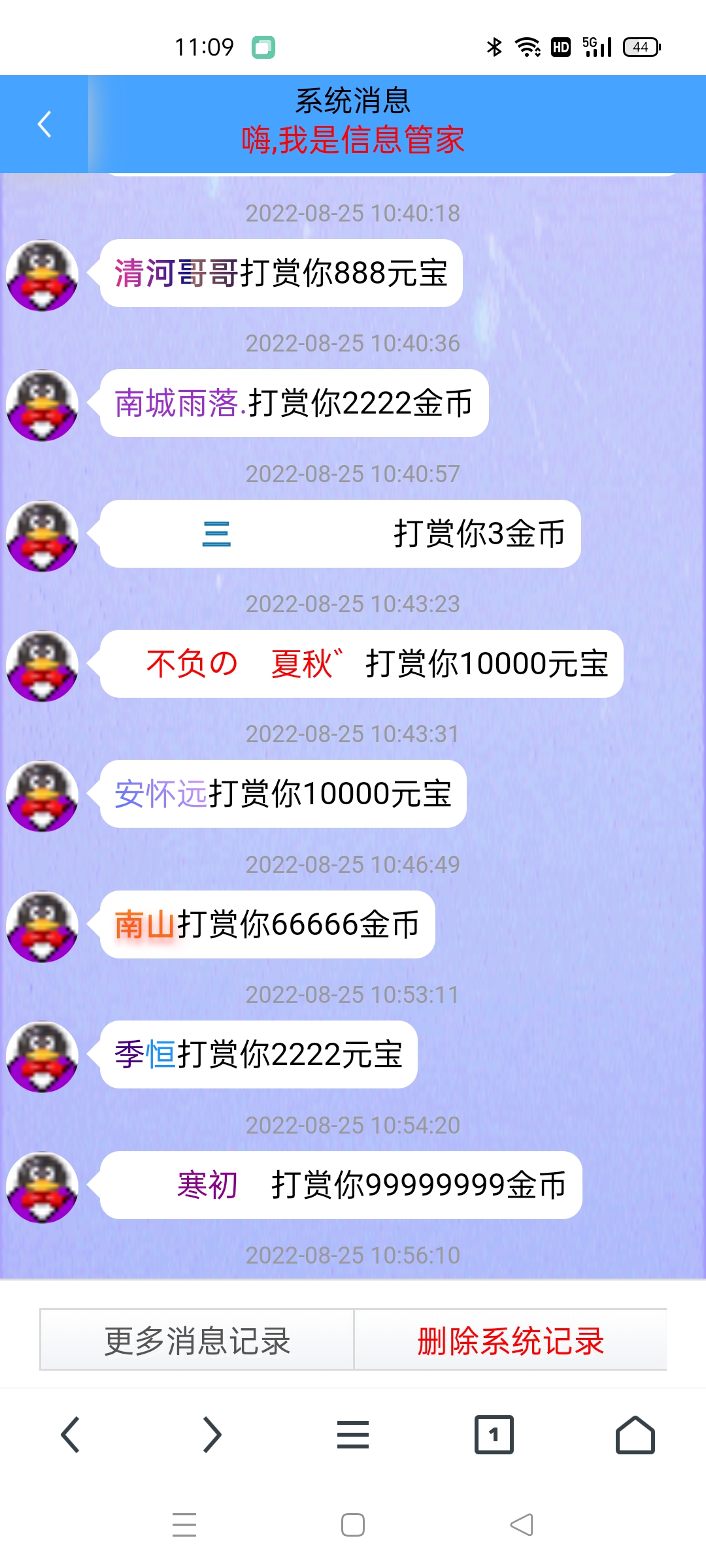Go back using the blue header arrow
This screenshot has width=706, height=1568.
pos(44,124)
